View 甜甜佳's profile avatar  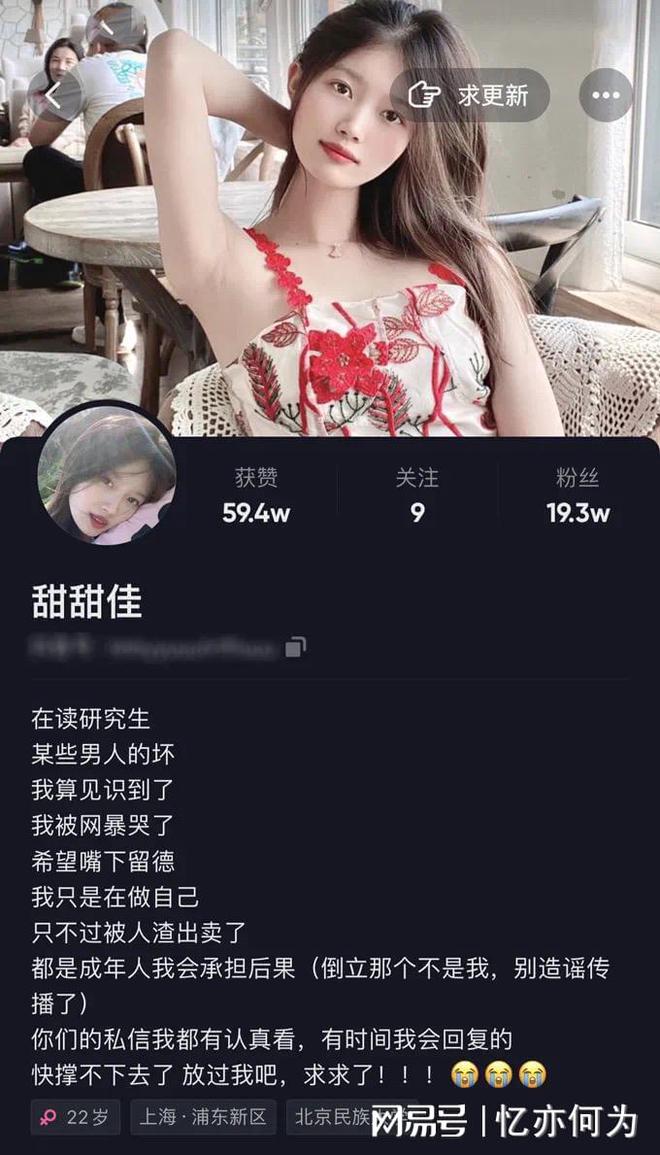[x=107, y=473]
